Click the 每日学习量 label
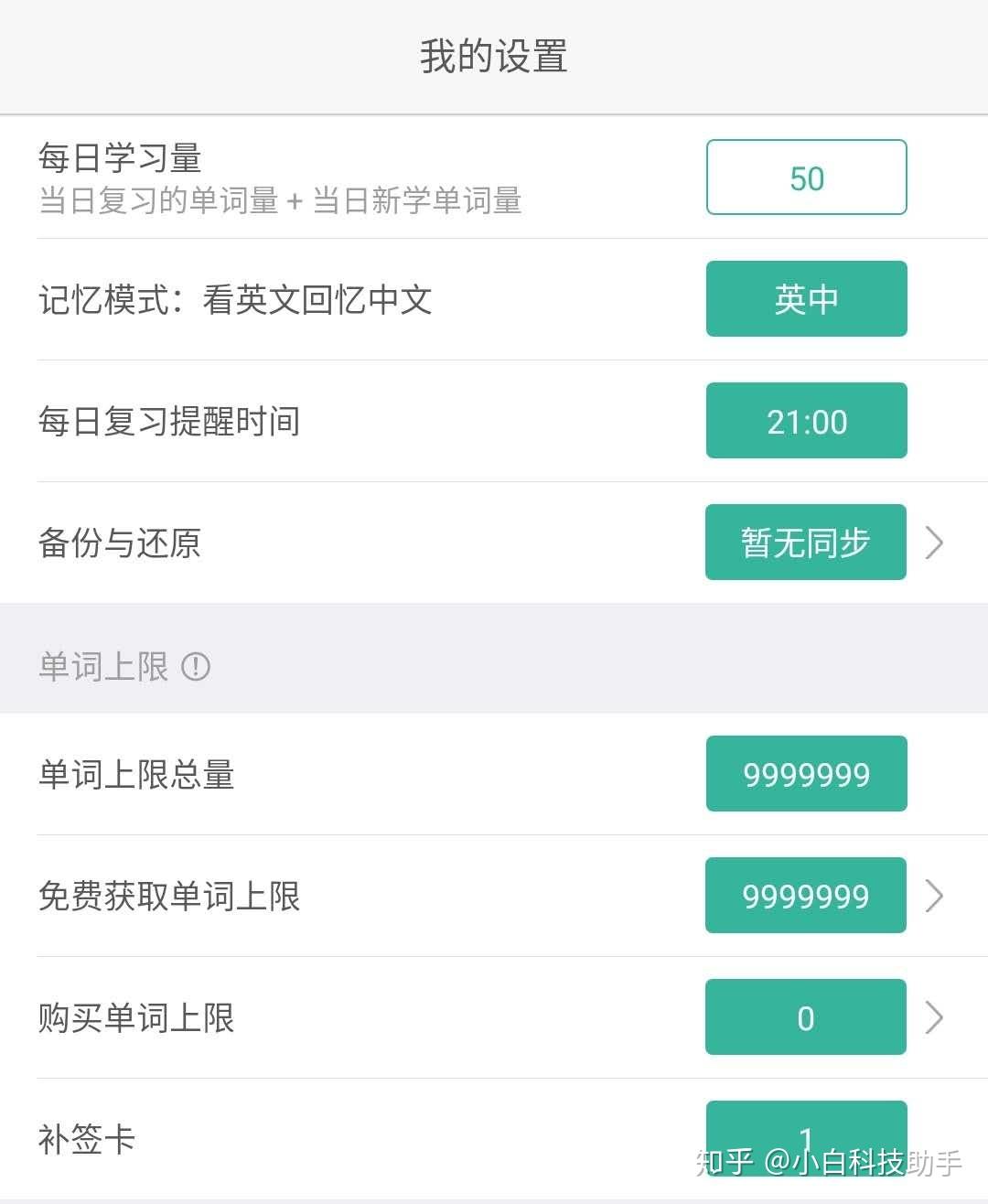 pos(119,157)
